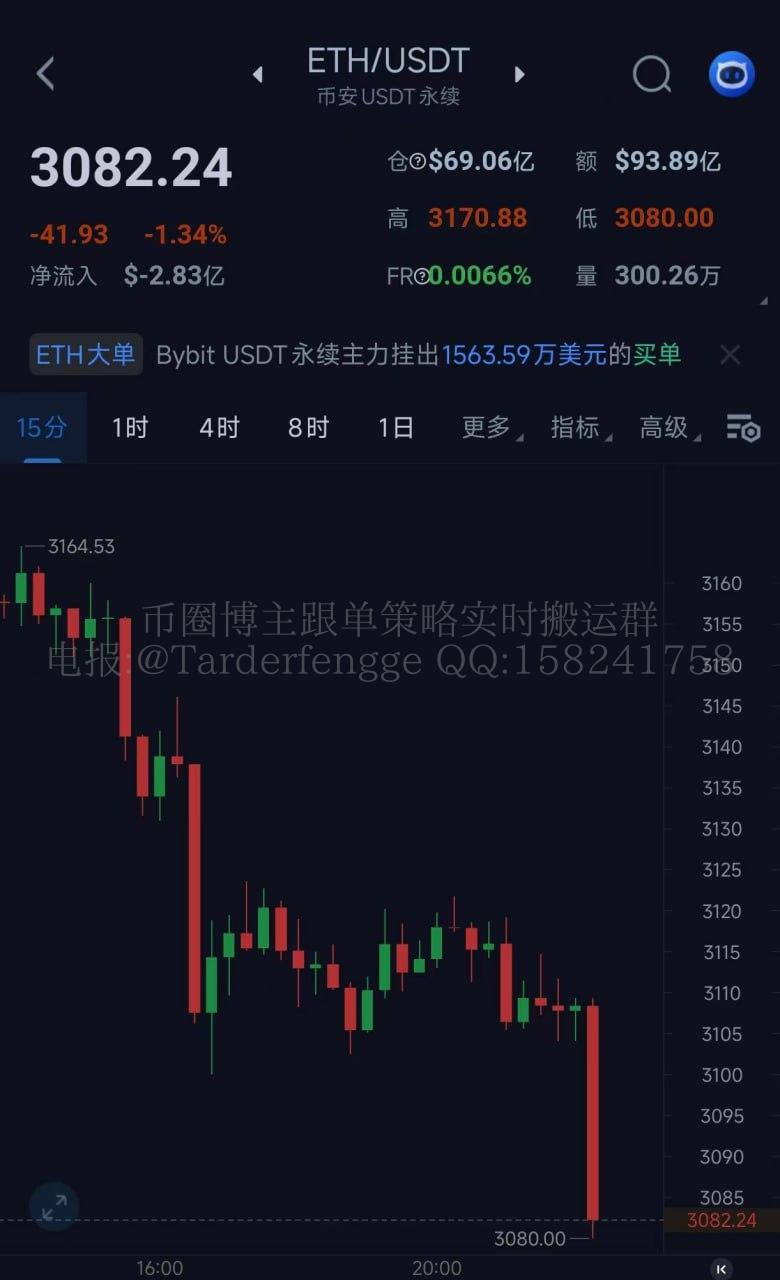Switch to the 1日 timeframe
The image size is (780, 1280).
pos(396,428)
